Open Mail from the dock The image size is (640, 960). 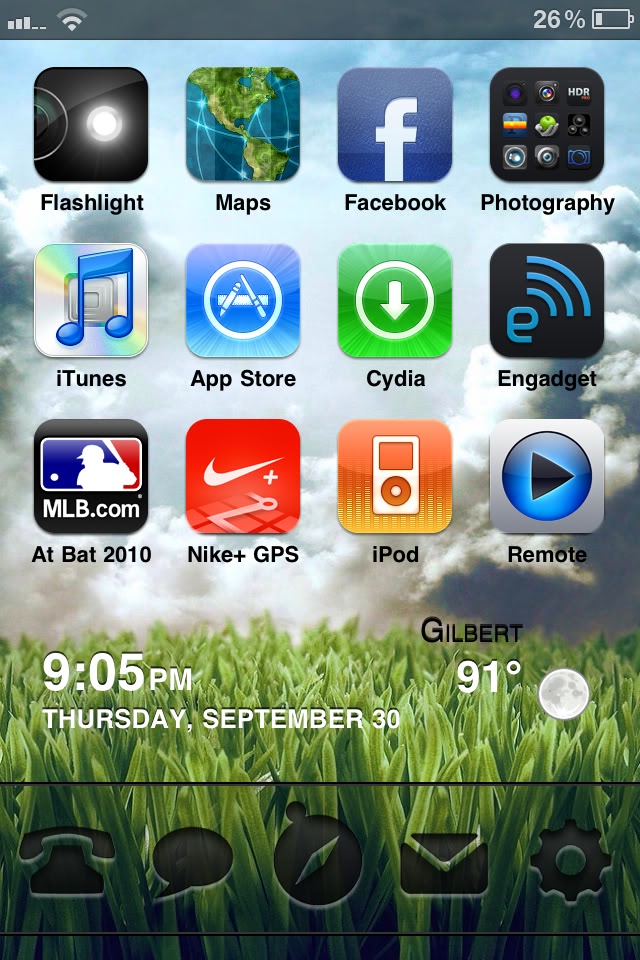pos(444,862)
